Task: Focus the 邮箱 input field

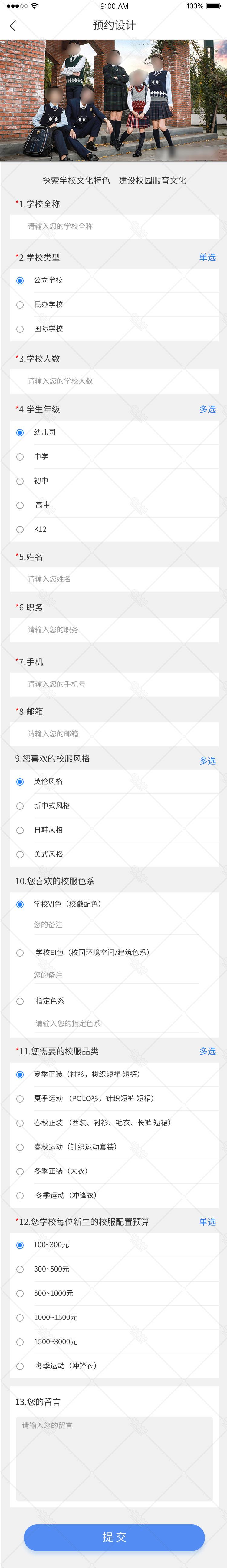Action: click(x=114, y=734)
